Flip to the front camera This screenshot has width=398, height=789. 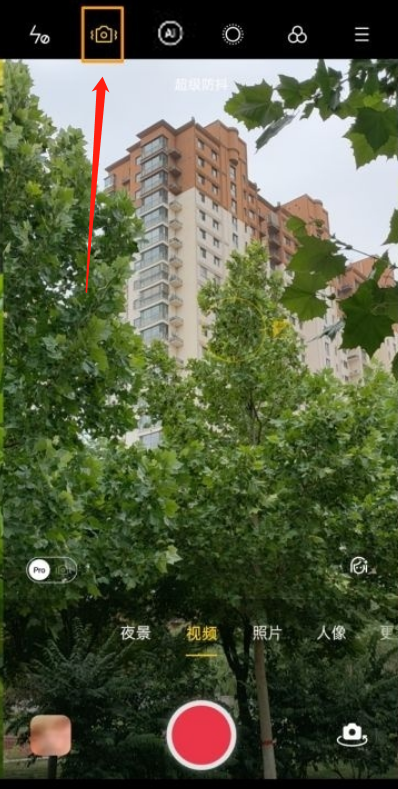point(352,735)
